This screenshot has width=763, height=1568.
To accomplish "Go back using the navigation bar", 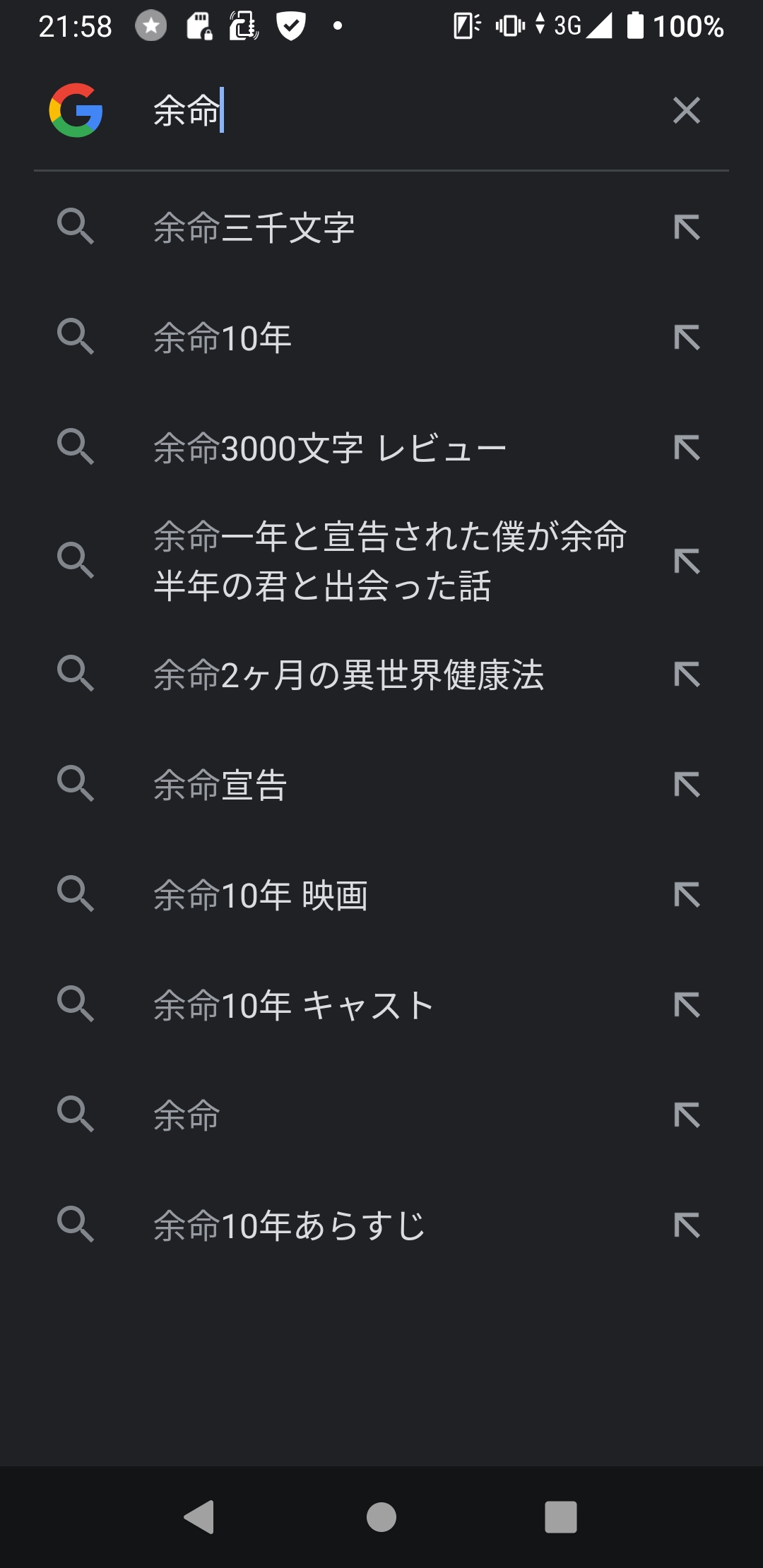I will 199,1516.
